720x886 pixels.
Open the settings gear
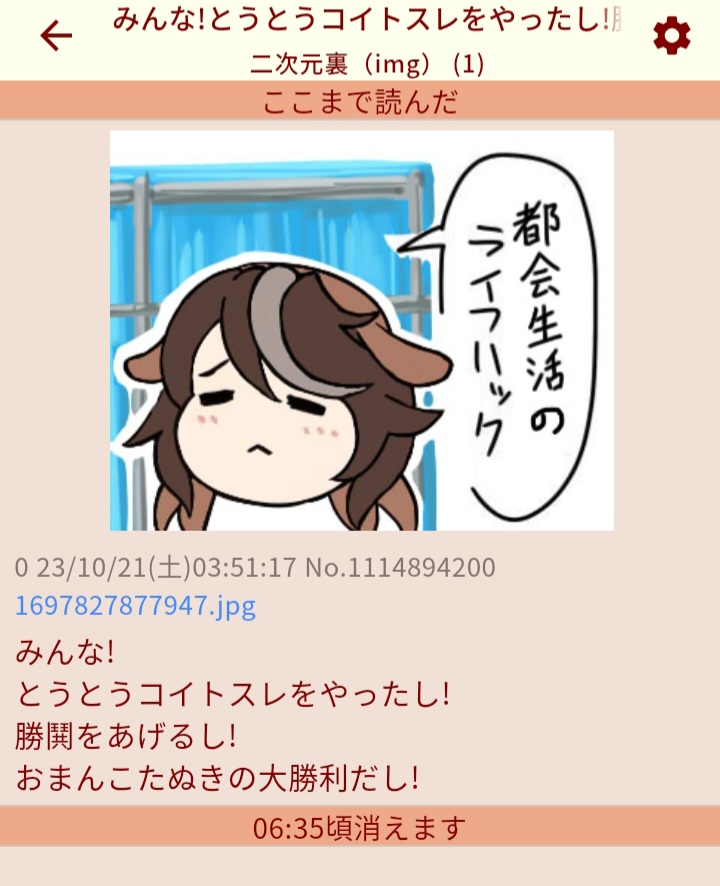pyautogui.click(x=671, y=36)
